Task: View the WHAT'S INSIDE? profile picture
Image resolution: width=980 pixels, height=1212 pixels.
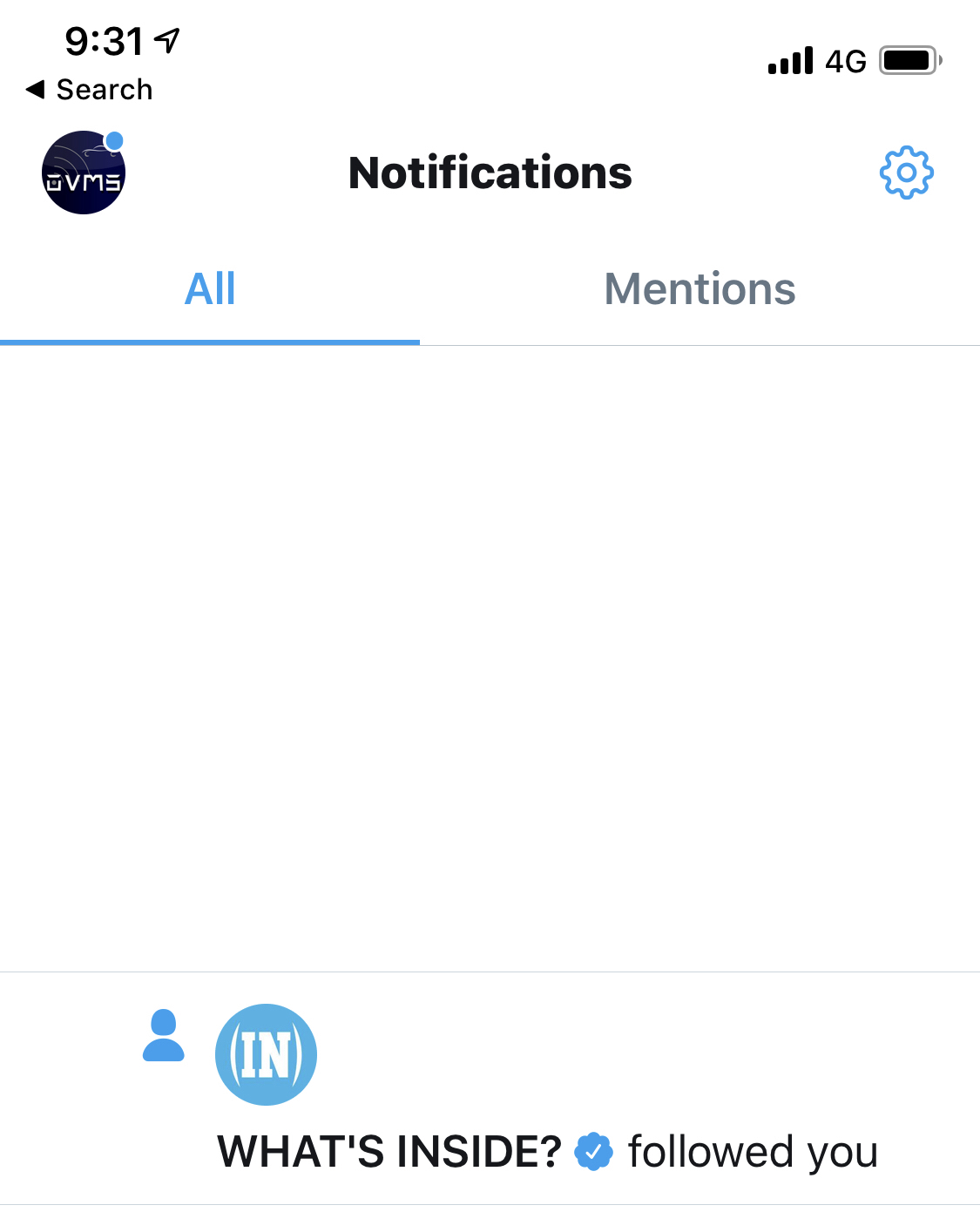Action: [266, 1054]
